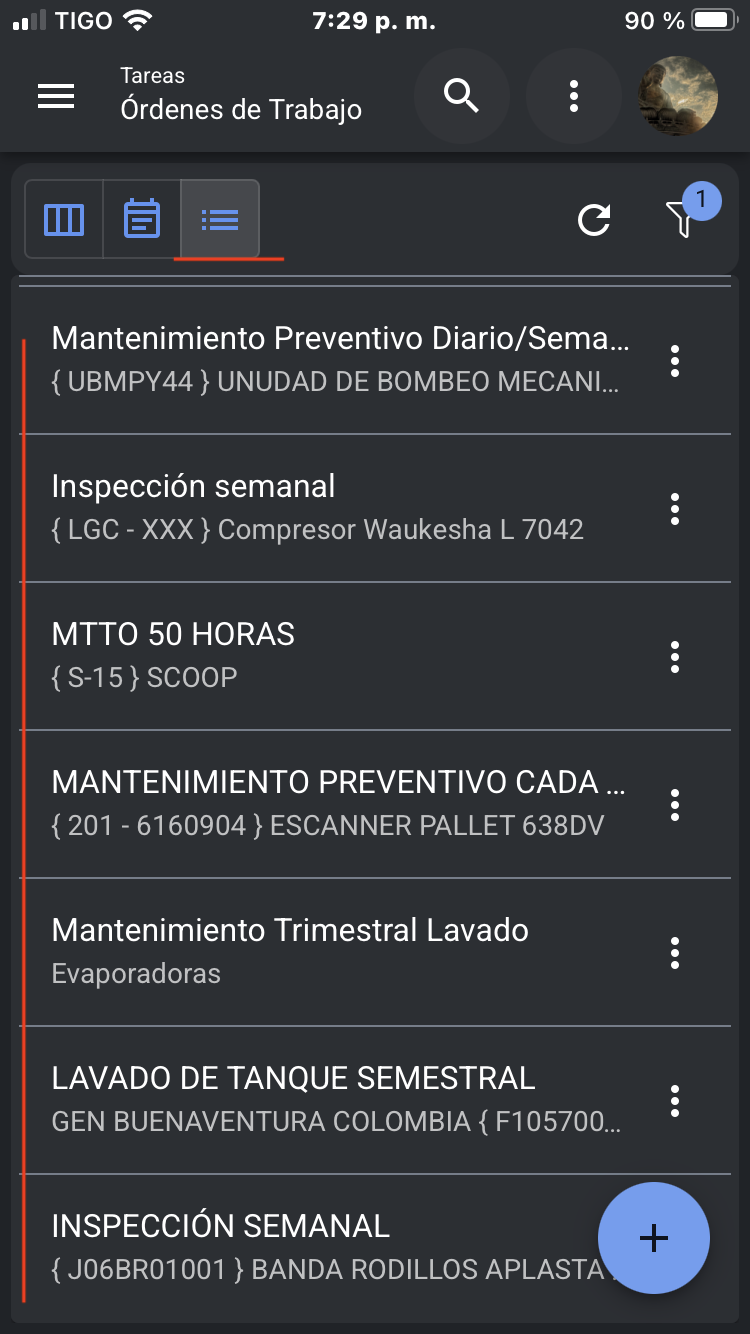750x1334 pixels.
Task: Open the hamburger navigation menu
Action: point(56,96)
